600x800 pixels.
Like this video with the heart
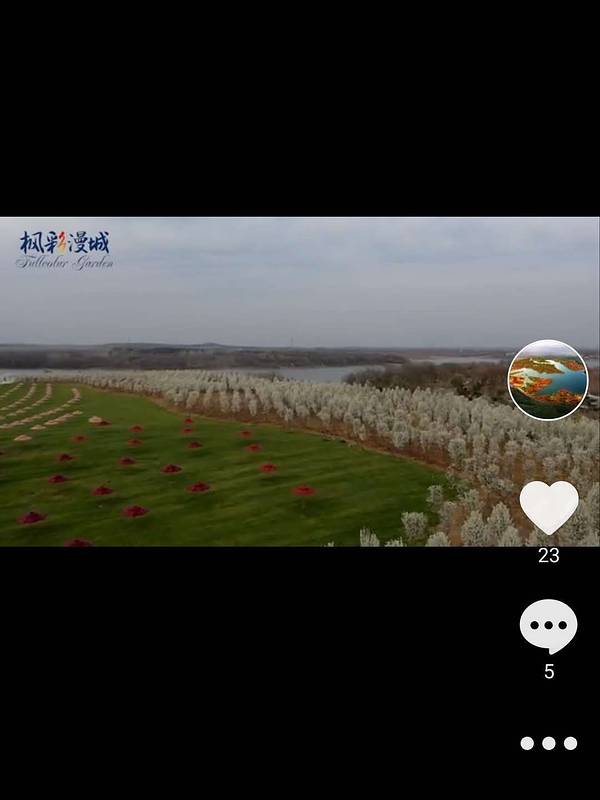[x=549, y=506]
